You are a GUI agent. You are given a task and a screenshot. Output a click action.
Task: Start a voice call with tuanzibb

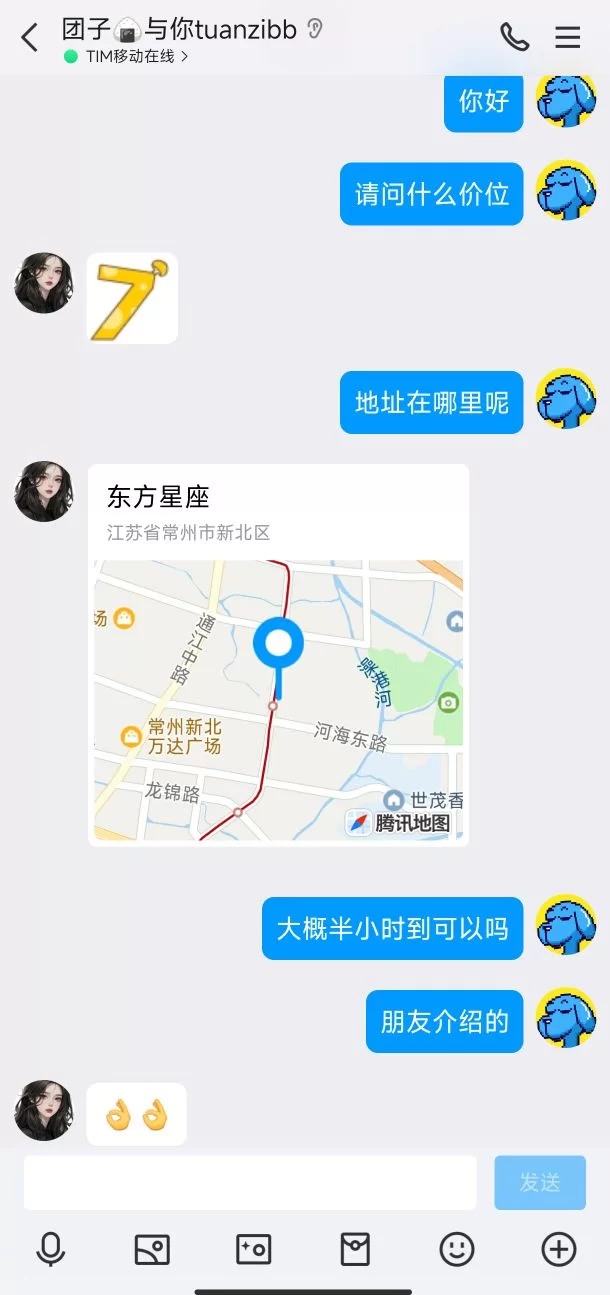click(x=514, y=38)
